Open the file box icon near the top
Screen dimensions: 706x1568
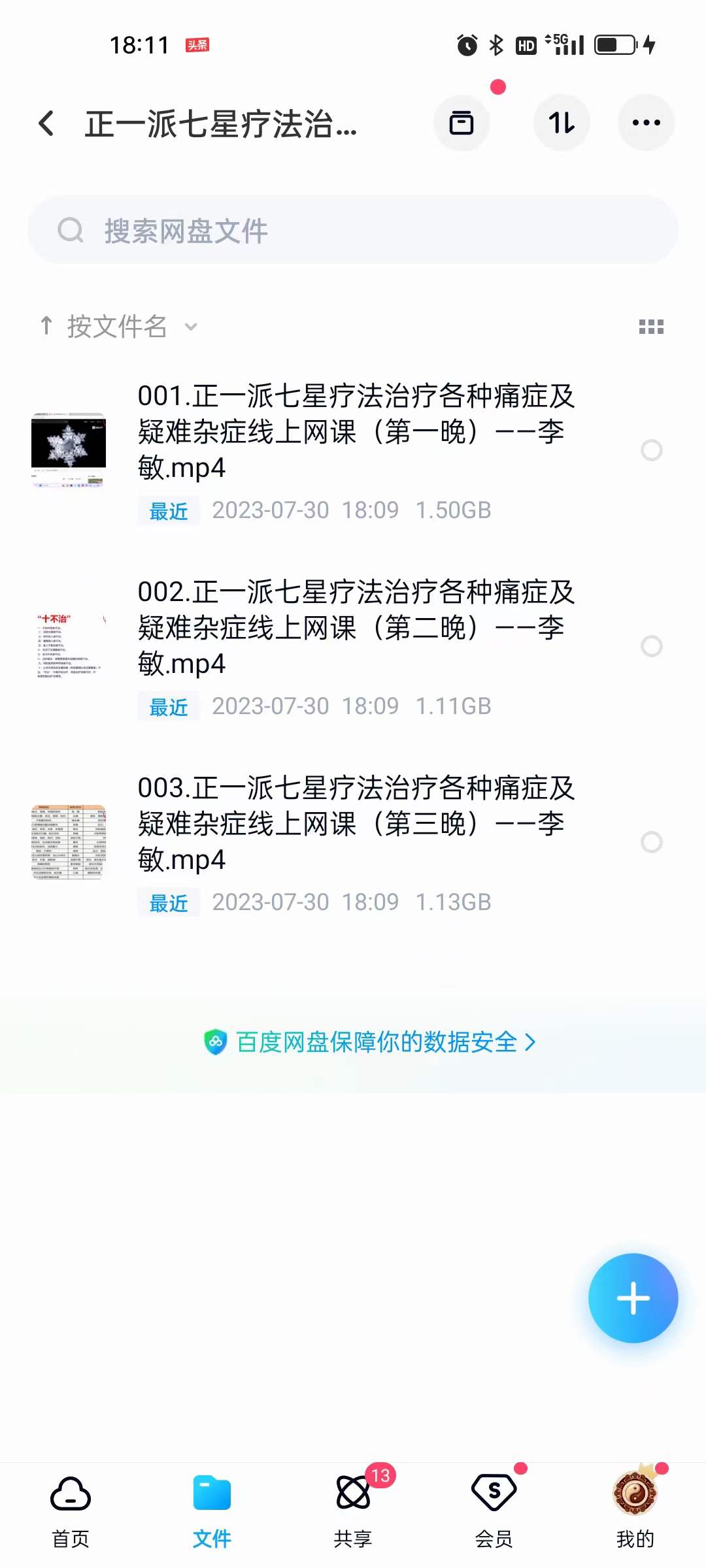pos(462,122)
